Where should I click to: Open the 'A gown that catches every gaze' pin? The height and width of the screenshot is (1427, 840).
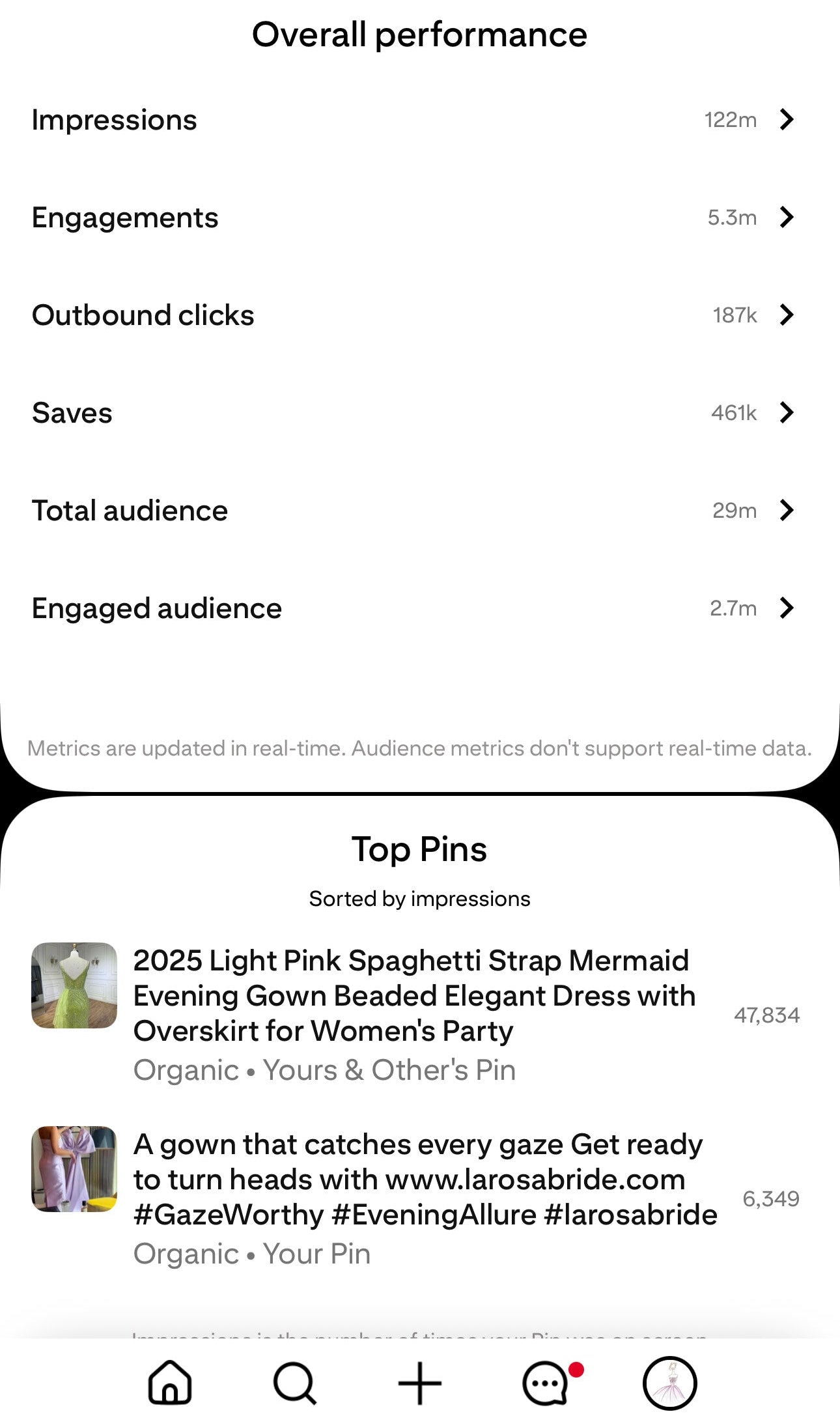(423, 1180)
